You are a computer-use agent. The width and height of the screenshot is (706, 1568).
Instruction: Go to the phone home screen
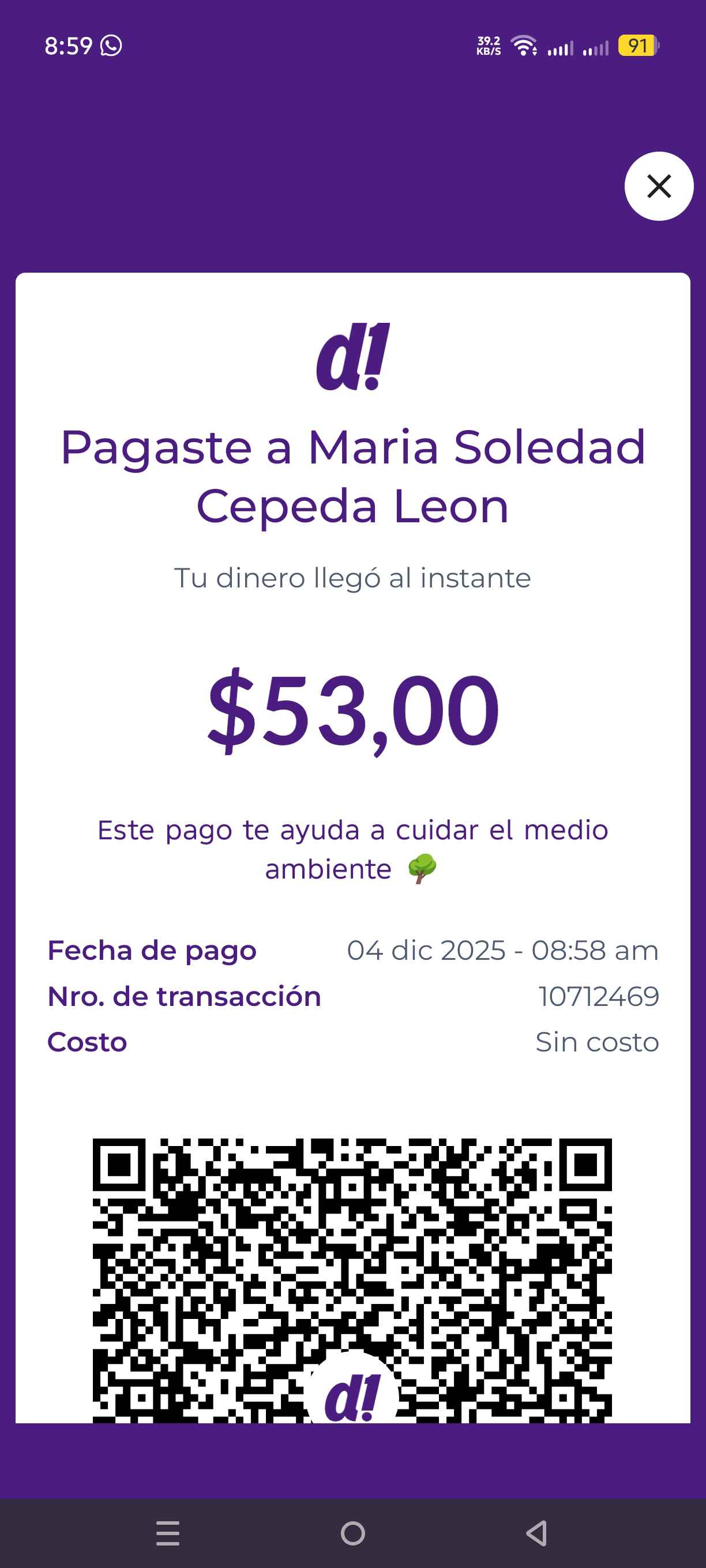[352, 1533]
